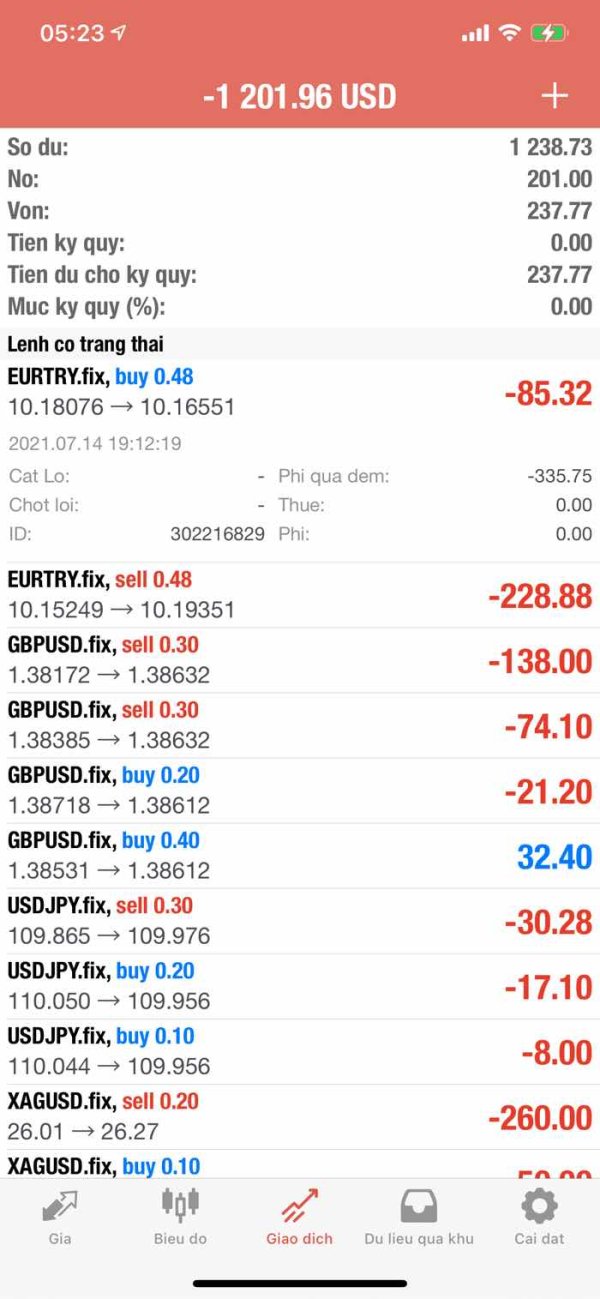The height and width of the screenshot is (1299, 600).
Task: Expand the GBPUSD.fix buy 0.20 position
Action: click(x=300, y=790)
